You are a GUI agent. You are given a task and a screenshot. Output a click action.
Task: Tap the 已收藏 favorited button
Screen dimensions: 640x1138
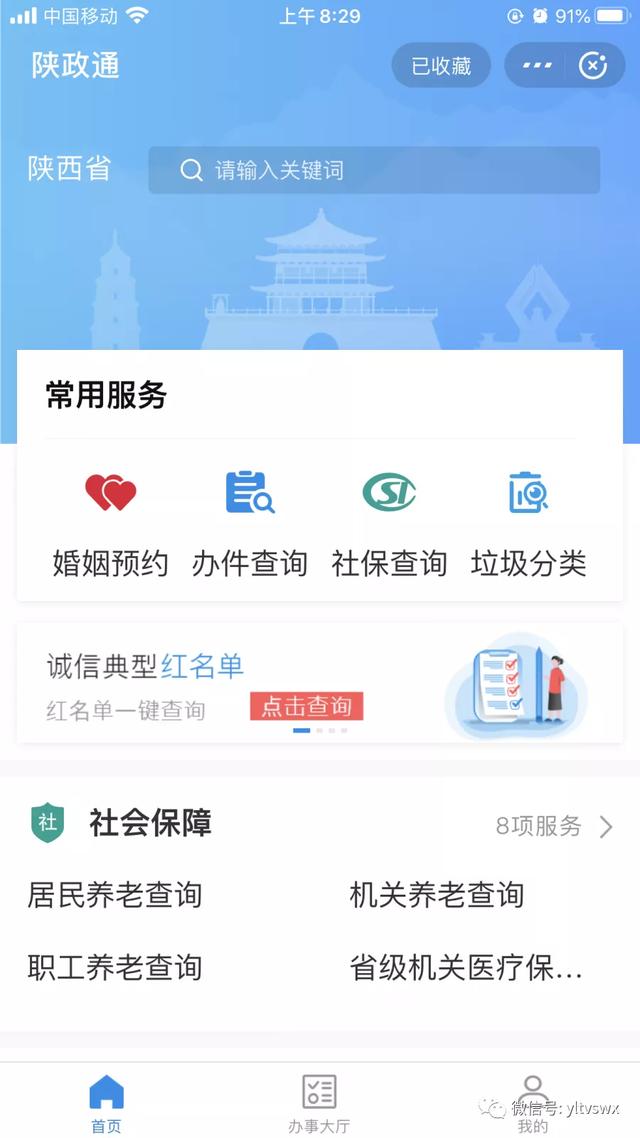click(x=441, y=67)
